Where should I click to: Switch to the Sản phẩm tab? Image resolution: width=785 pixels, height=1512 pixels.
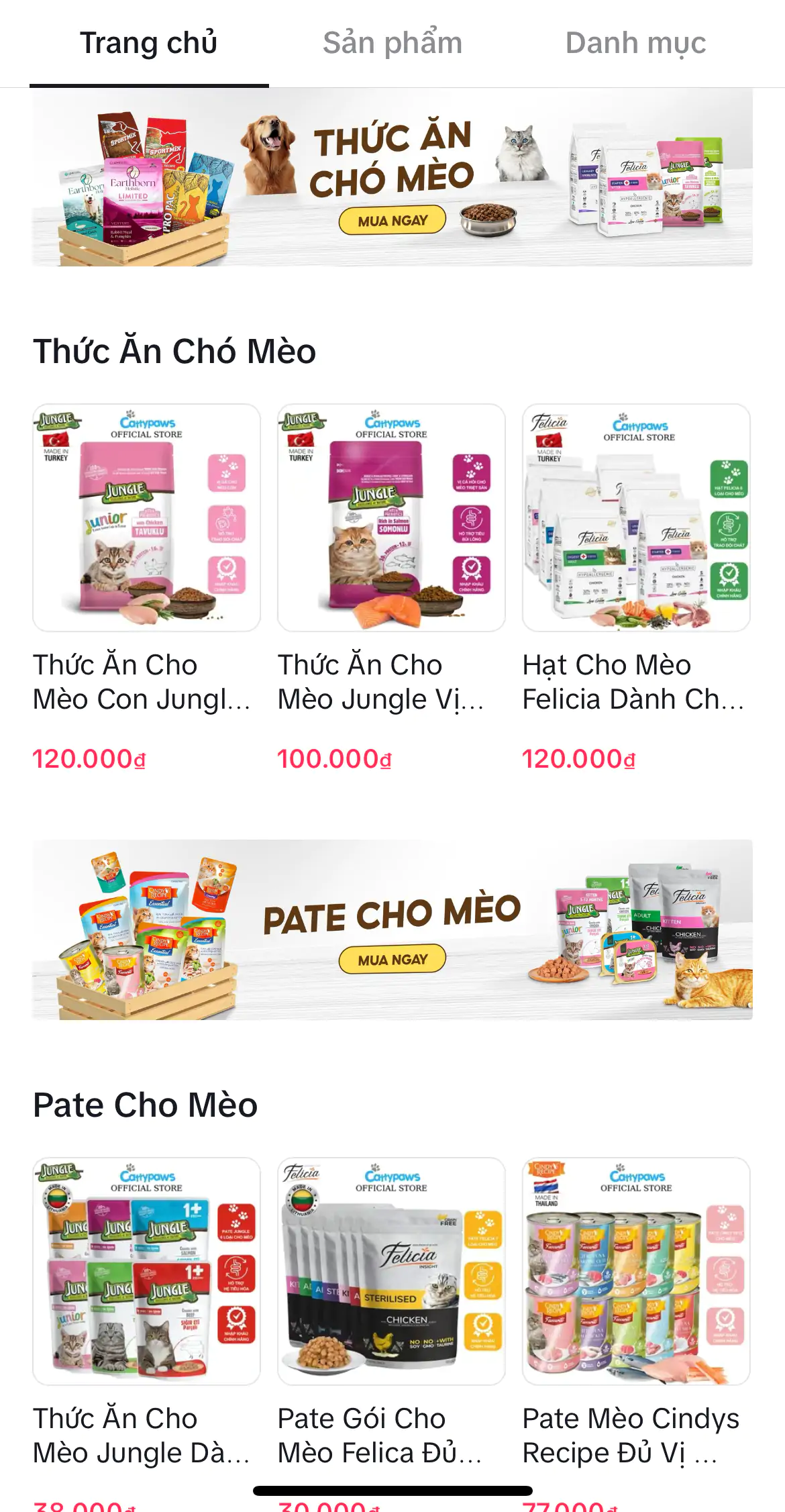(x=392, y=43)
